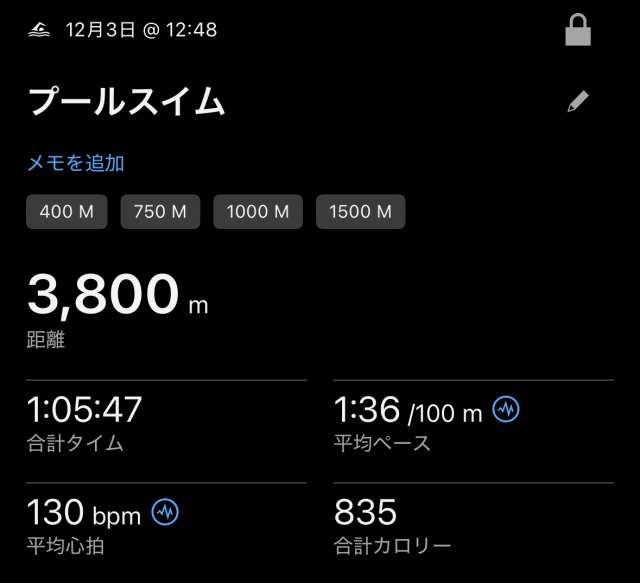Image resolution: width=640 pixels, height=583 pixels.
Task: Select the 750 M chip
Action: pos(160,212)
